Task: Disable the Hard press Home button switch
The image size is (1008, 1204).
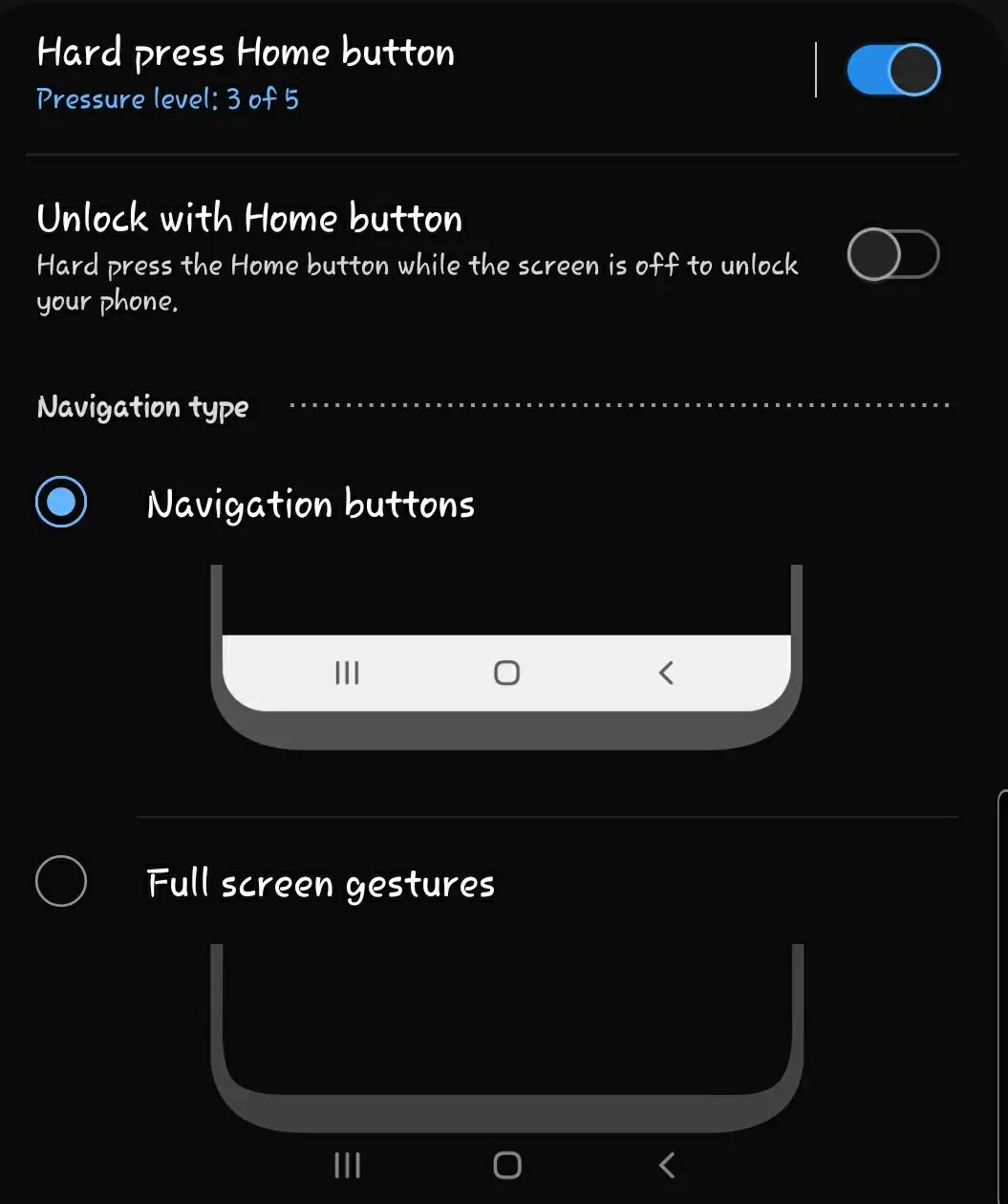Action: (x=893, y=69)
